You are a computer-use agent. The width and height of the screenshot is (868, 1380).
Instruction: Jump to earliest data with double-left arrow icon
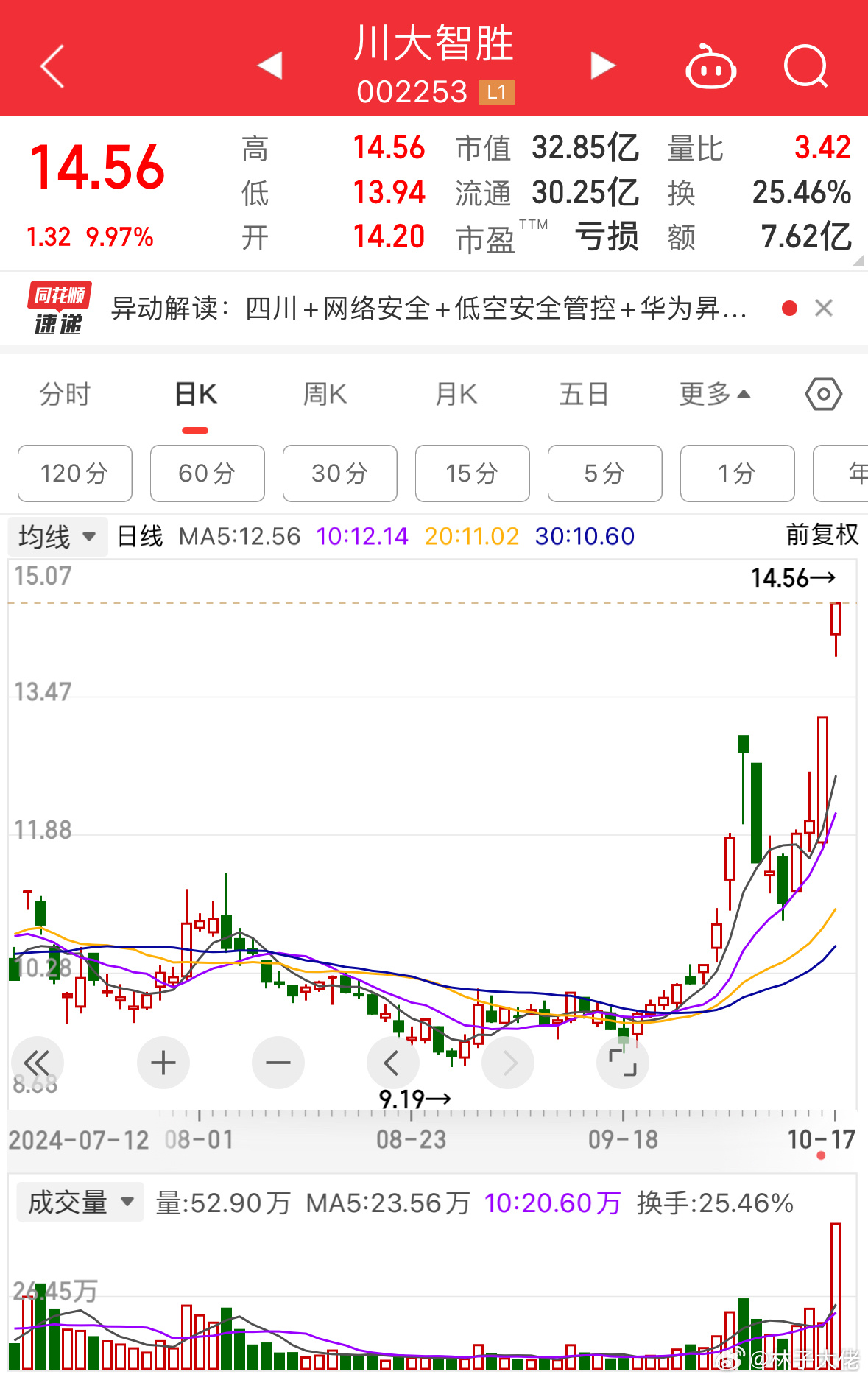(38, 1063)
